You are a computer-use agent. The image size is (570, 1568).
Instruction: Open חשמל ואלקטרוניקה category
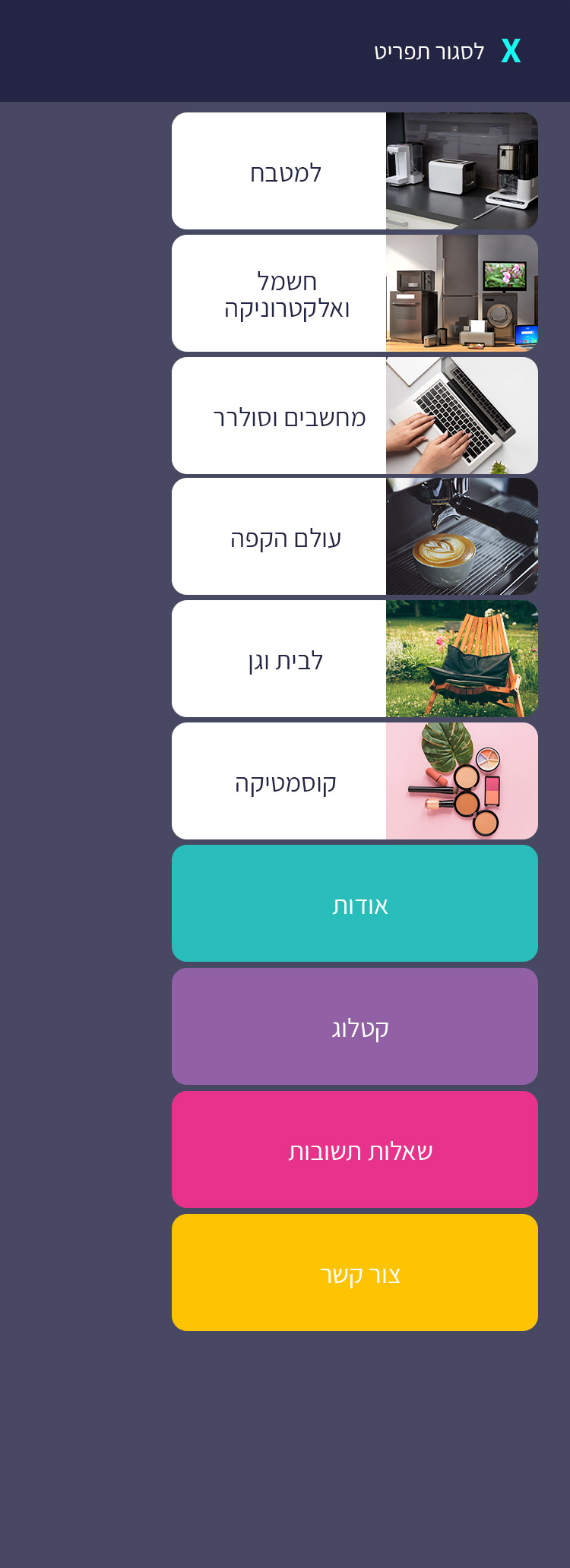[355, 293]
